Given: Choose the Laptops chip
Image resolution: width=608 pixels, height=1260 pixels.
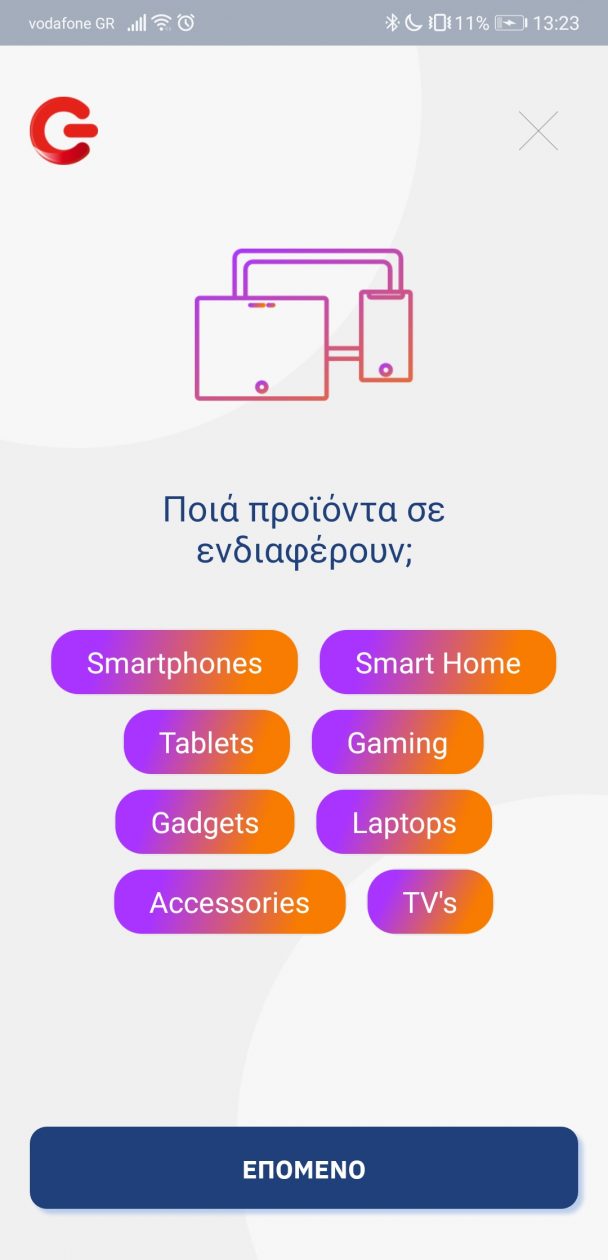Looking at the screenshot, I should (x=404, y=822).
